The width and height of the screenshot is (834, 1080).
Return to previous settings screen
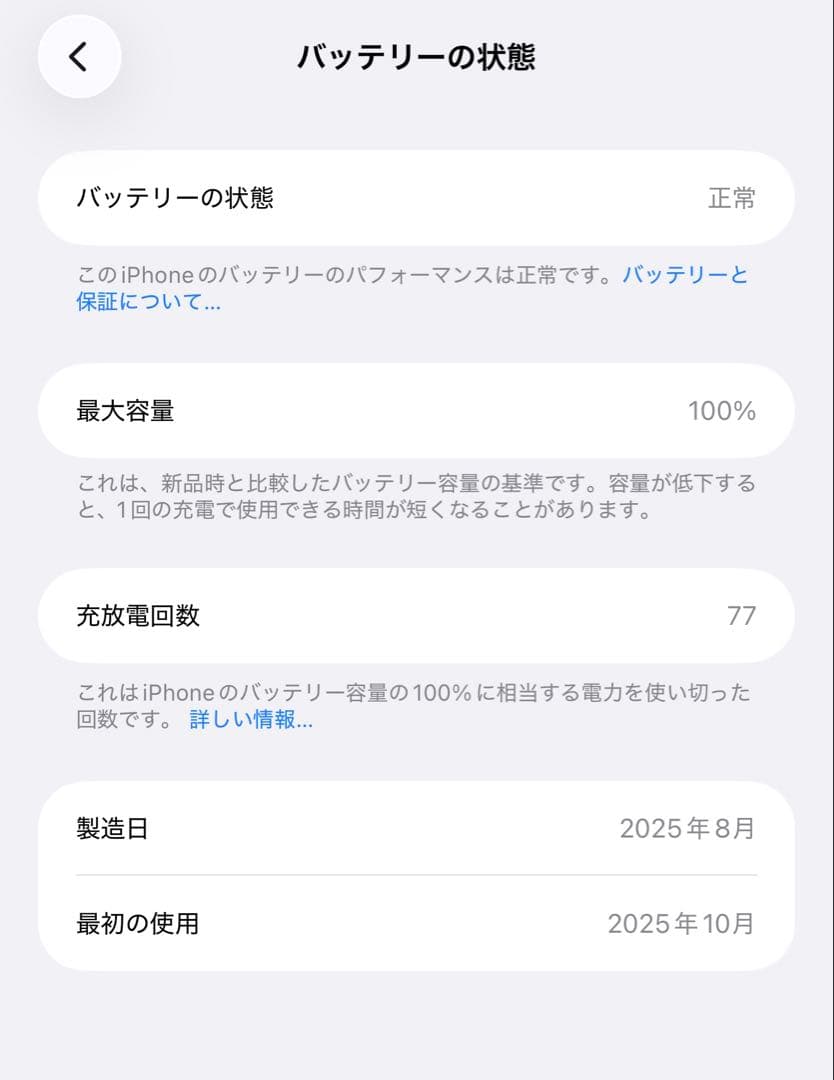pos(79,57)
